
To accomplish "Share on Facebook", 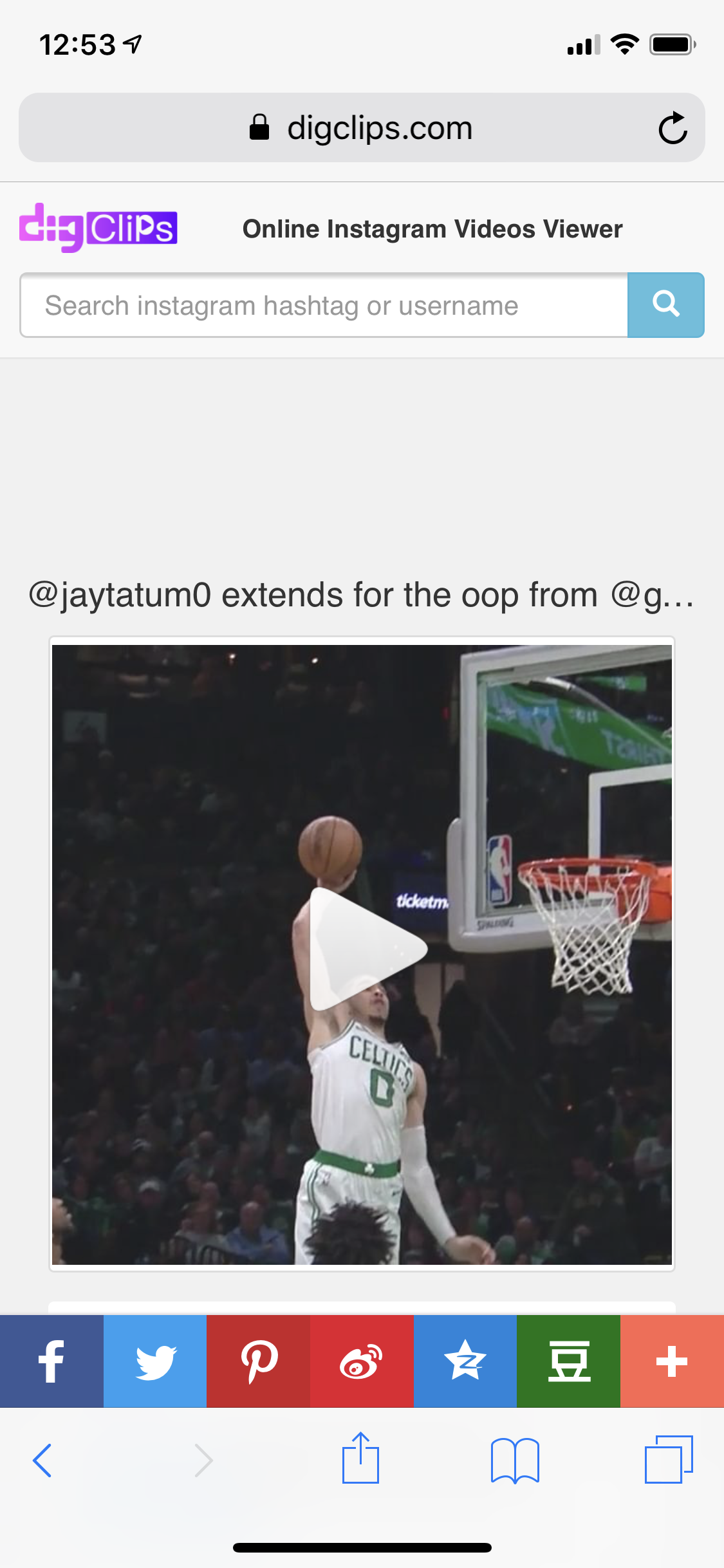I will click(51, 1361).
